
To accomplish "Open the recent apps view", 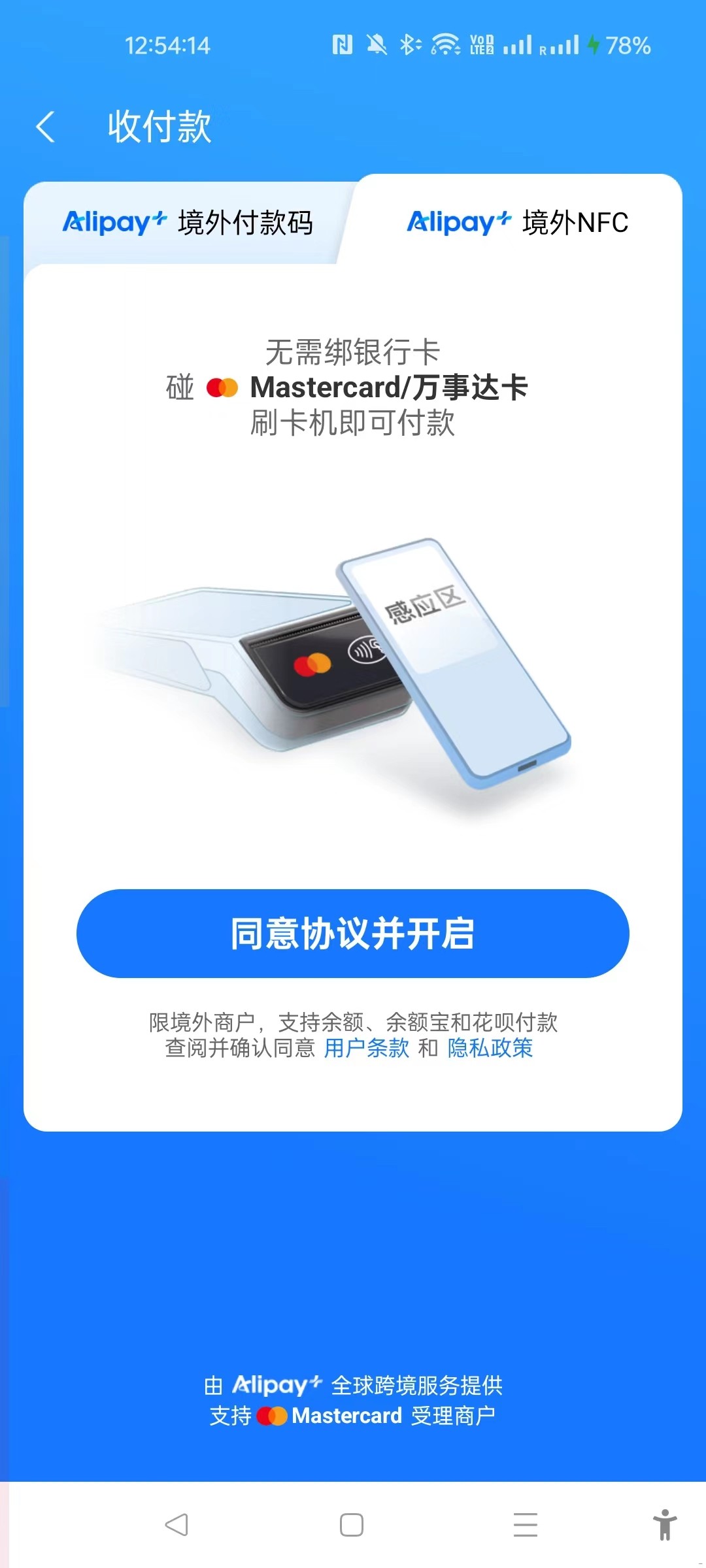I will point(525,1525).
